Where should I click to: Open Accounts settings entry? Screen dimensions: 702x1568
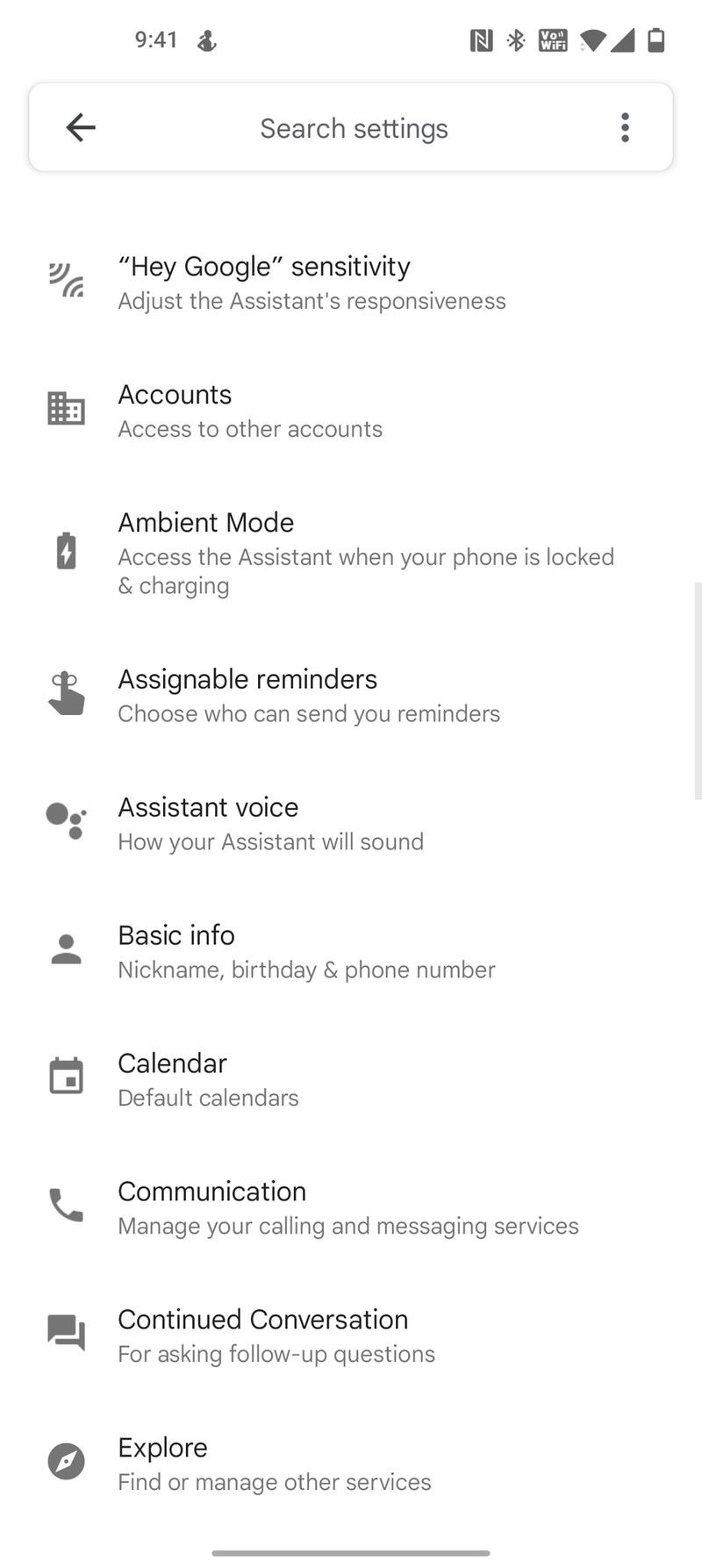[351, 409]
